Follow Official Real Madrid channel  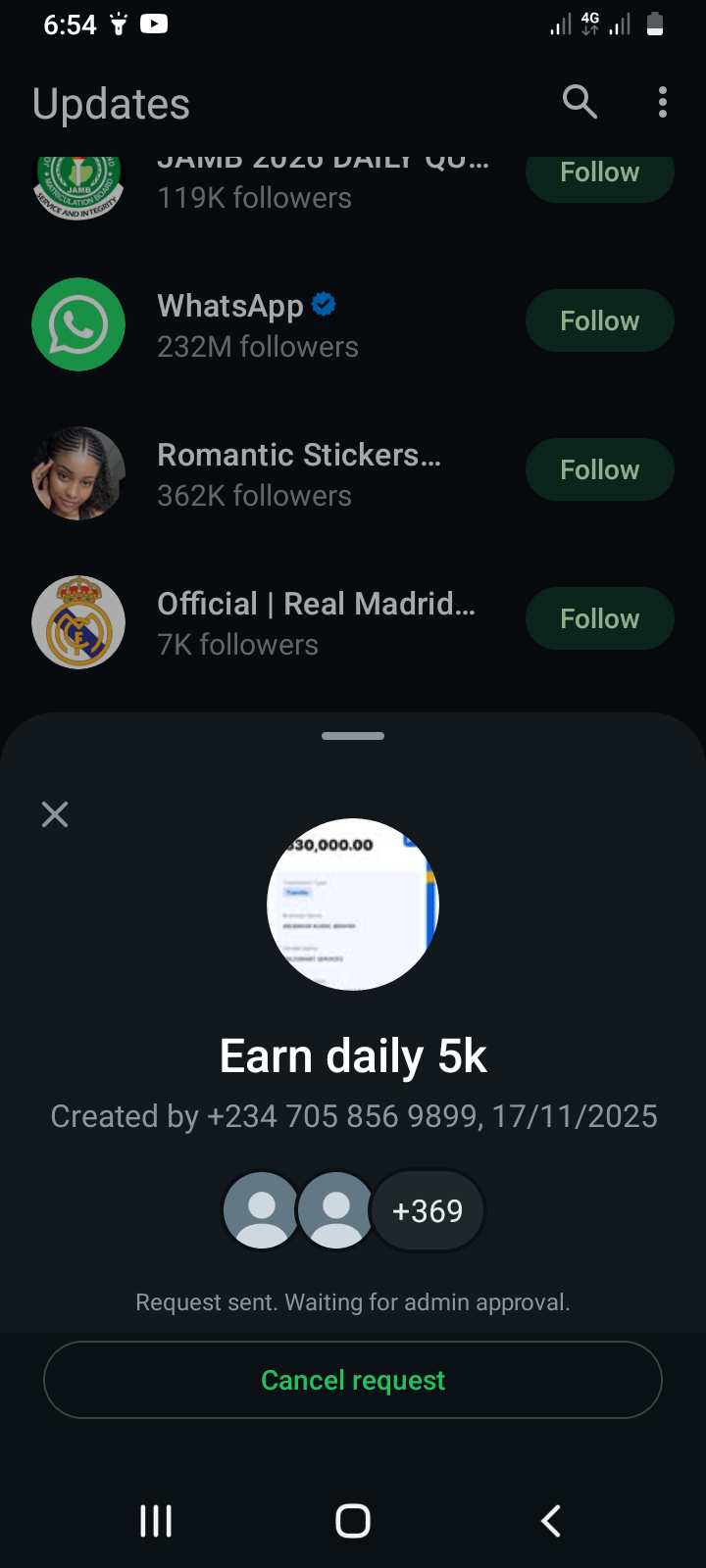click(599, 618)
